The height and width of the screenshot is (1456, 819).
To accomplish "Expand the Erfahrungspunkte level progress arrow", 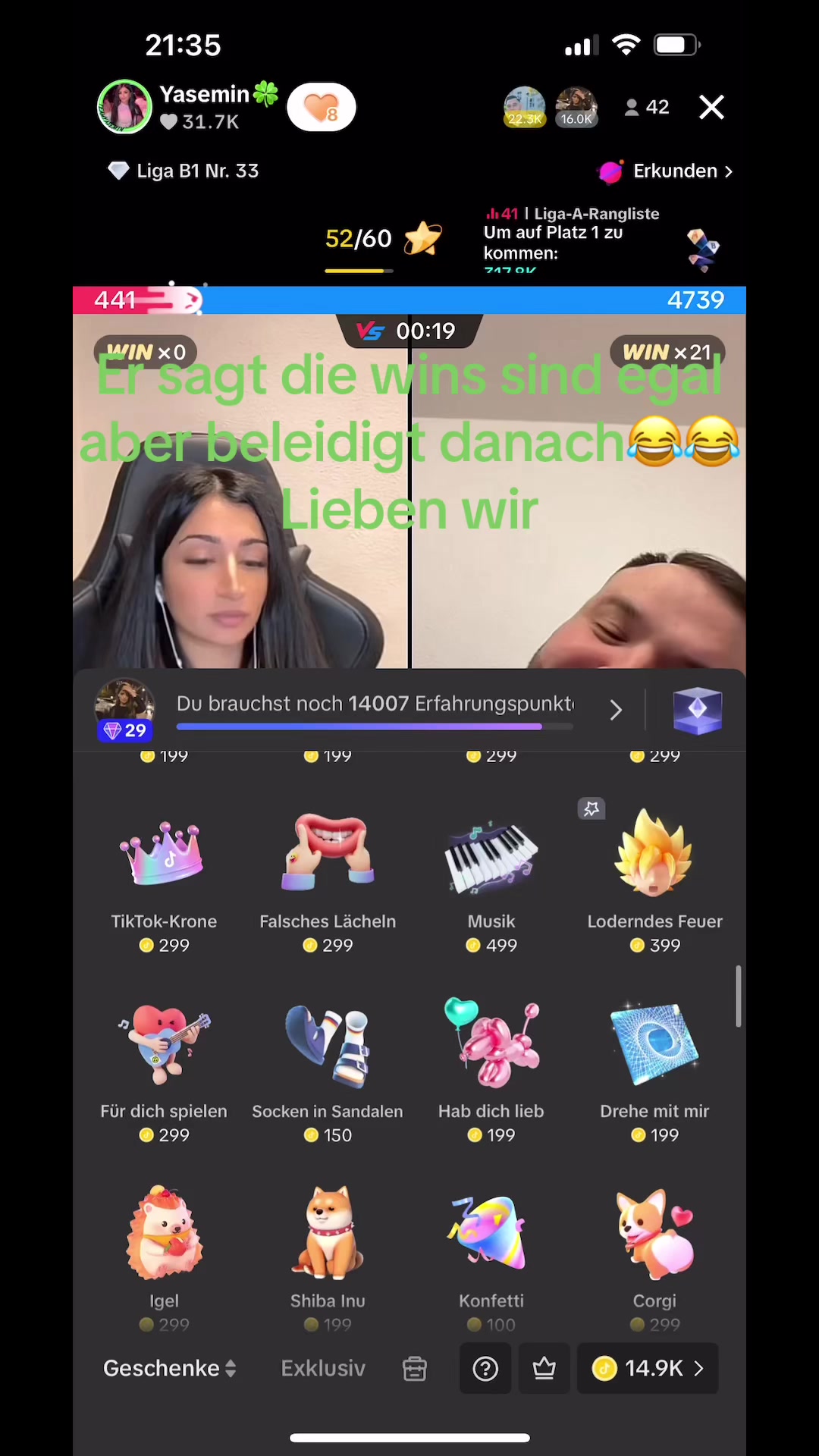I will pyautogui.click(x=616, y=710).
